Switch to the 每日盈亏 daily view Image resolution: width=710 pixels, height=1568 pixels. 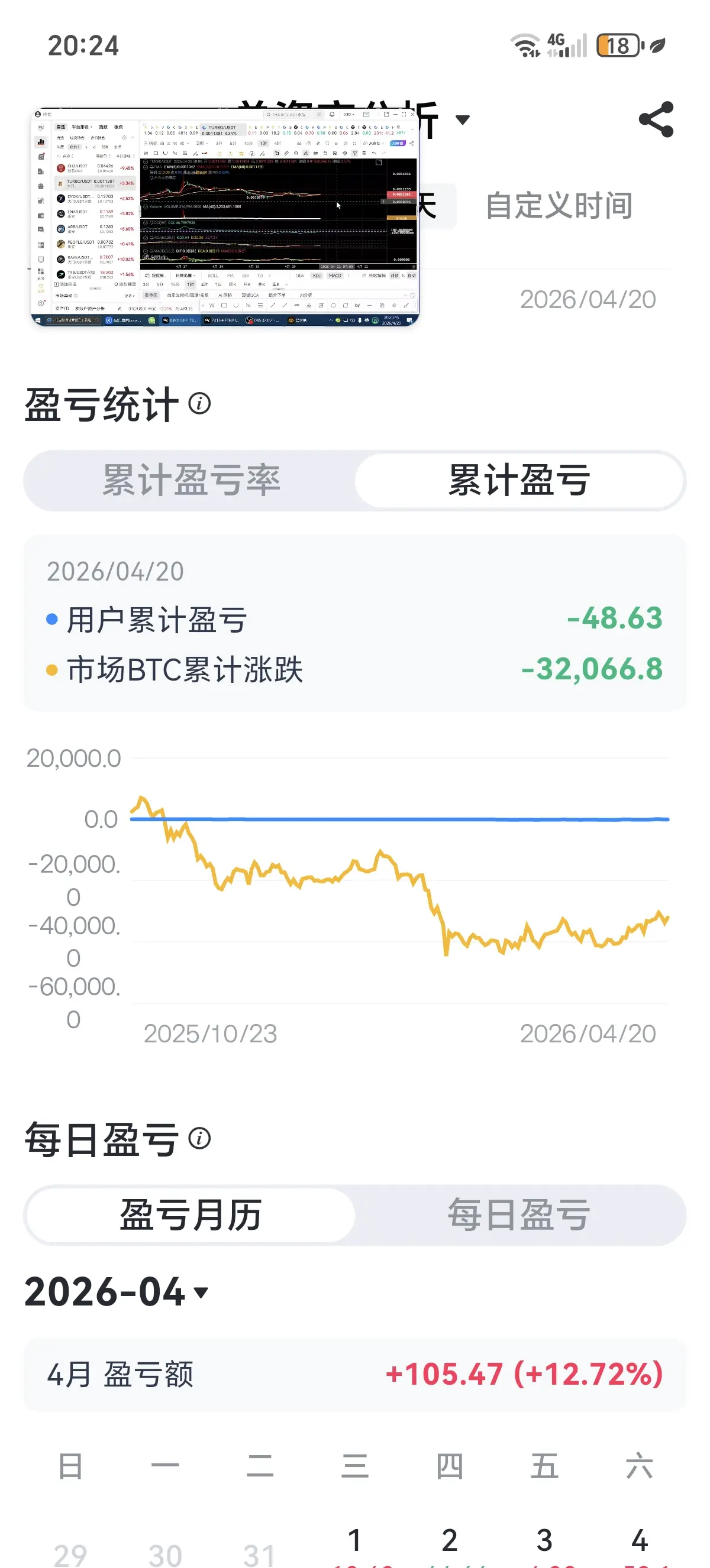pos(519,1215)
